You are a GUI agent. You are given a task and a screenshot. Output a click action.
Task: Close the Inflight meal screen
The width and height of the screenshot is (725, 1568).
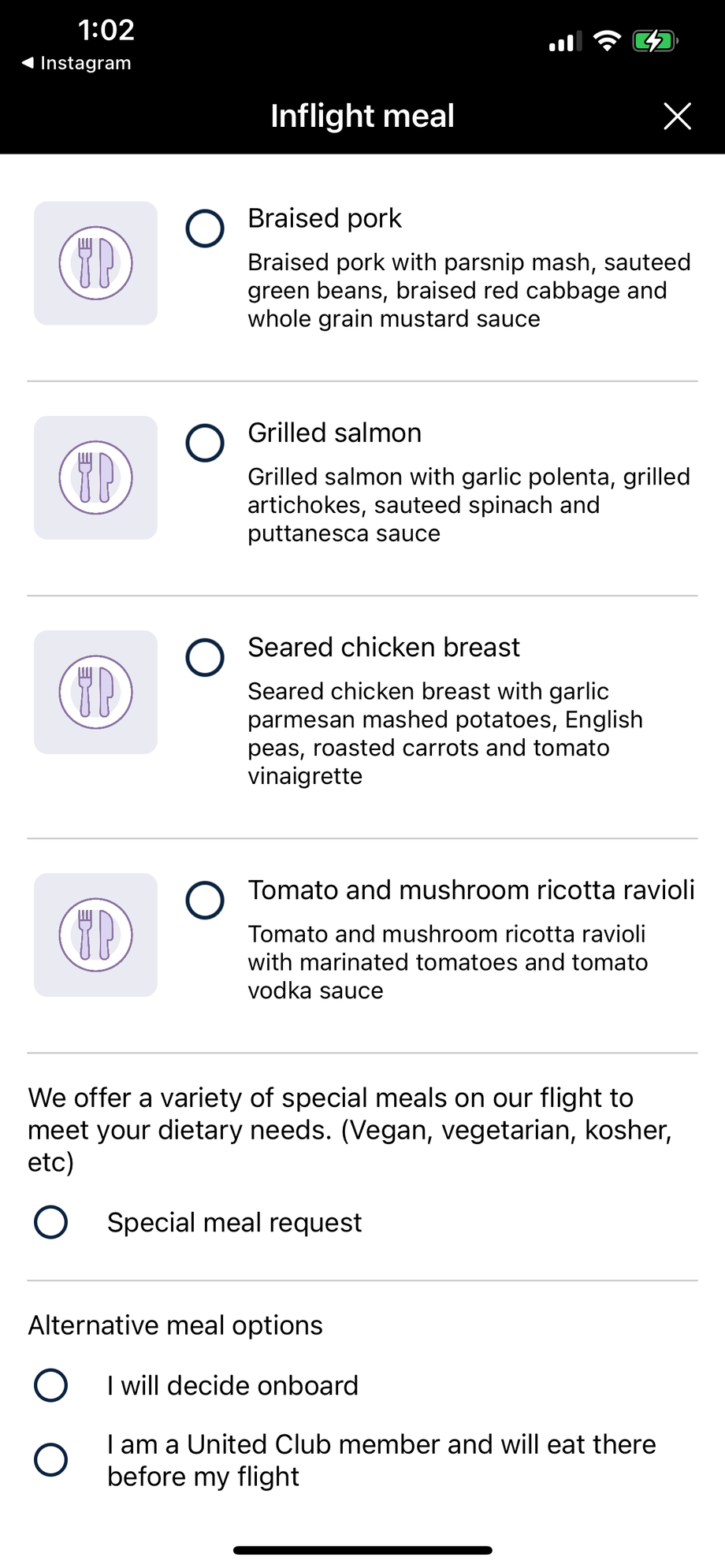[677, 116]
